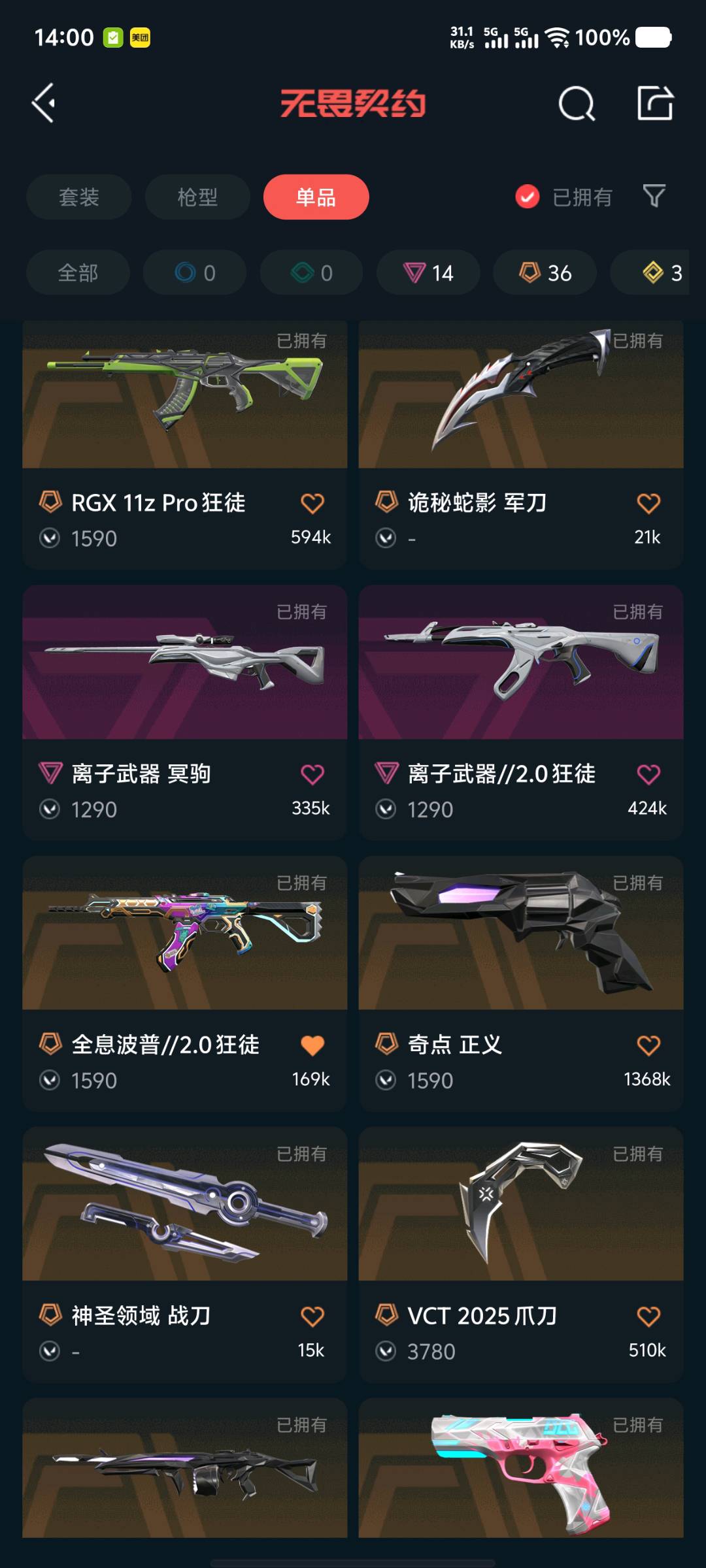Favorite the 诡秘蛇影 军刀 skin
Image resolution: width=706 pixels, height=1568 pixels.
648,503
